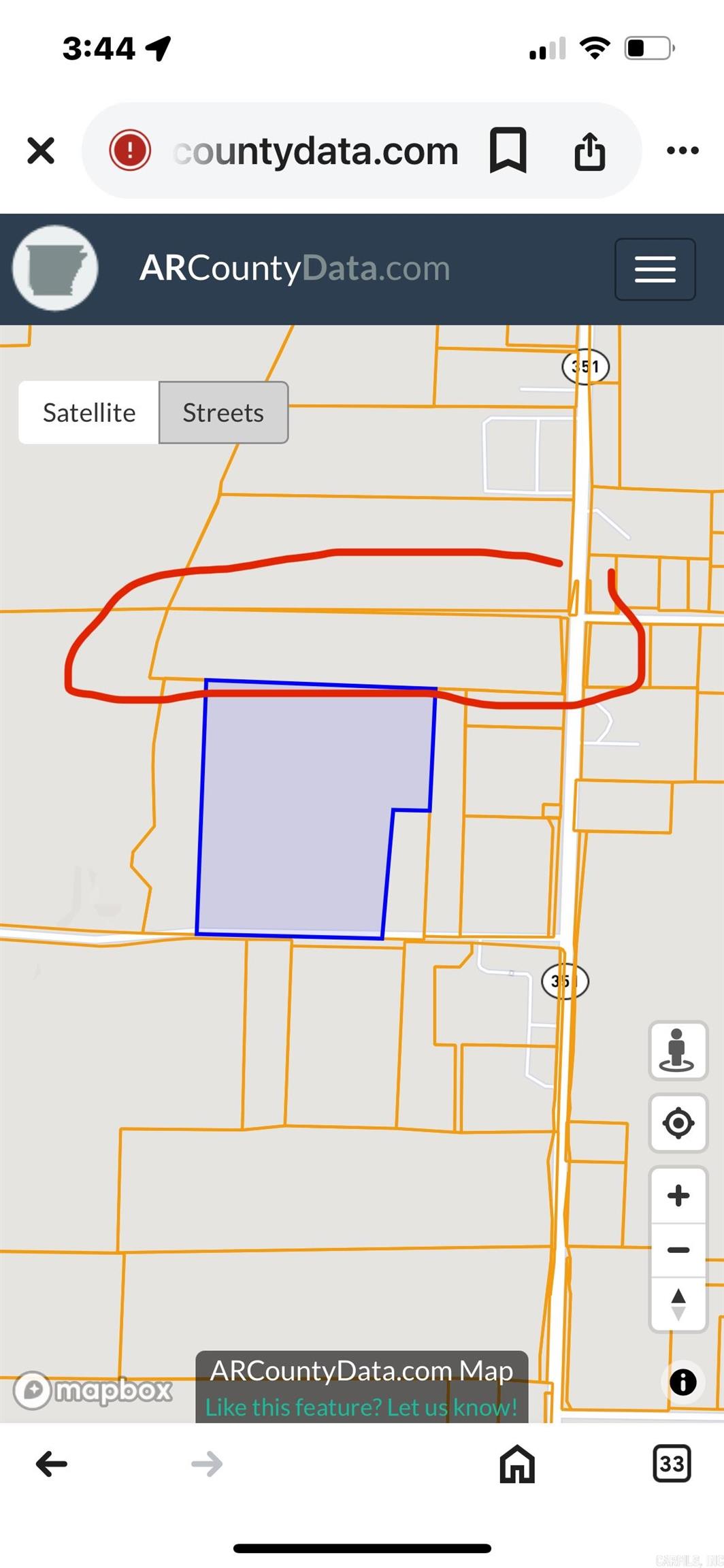Screen dimensions: 724x1568
Task: Enable the Streets map layer
Action: [223, 412]
